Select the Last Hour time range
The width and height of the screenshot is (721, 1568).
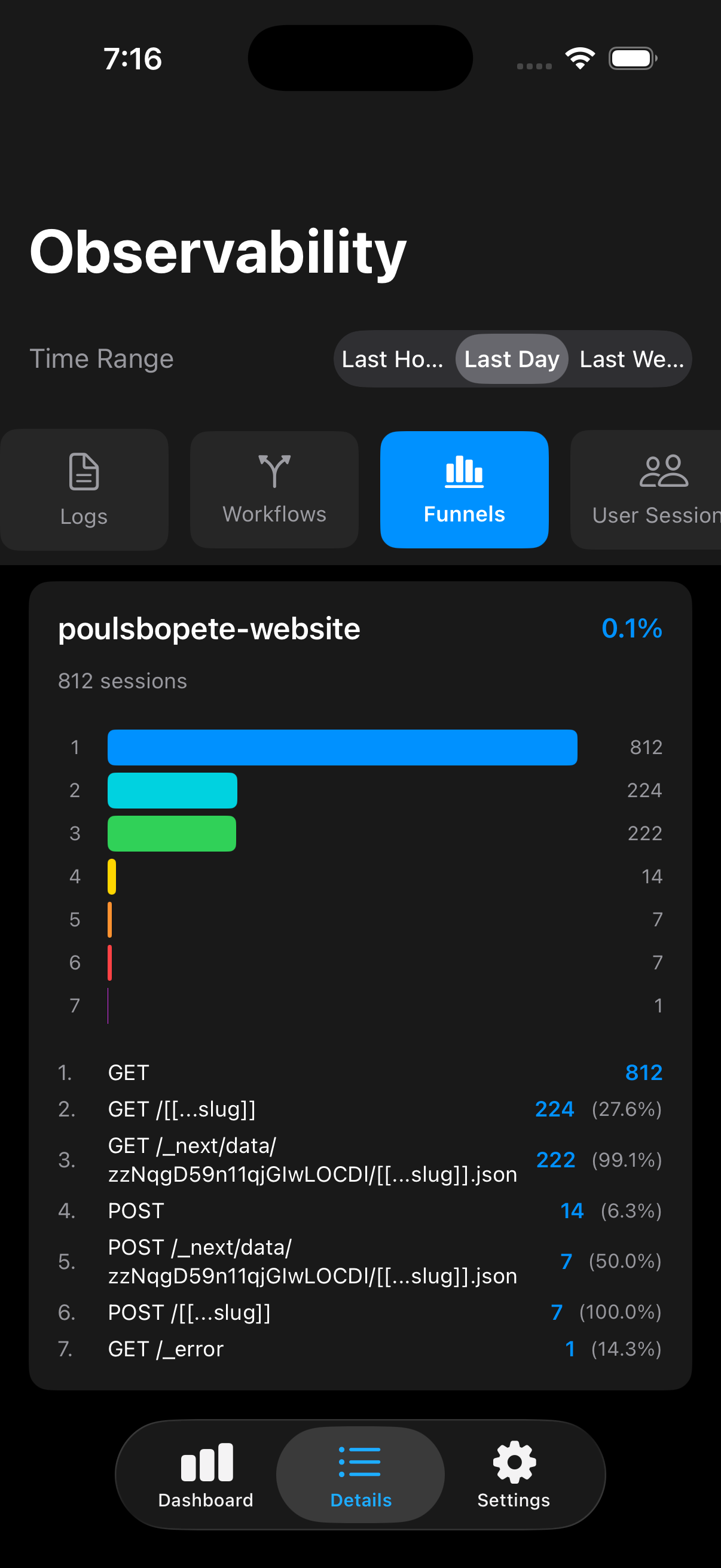tap(392, 359)
